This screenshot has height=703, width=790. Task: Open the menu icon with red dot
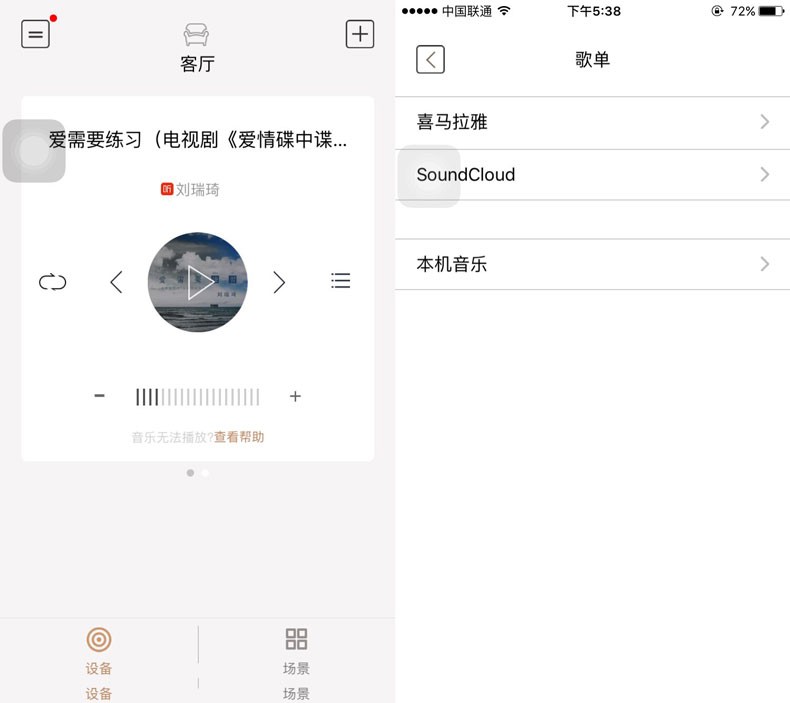click(36, 34)
